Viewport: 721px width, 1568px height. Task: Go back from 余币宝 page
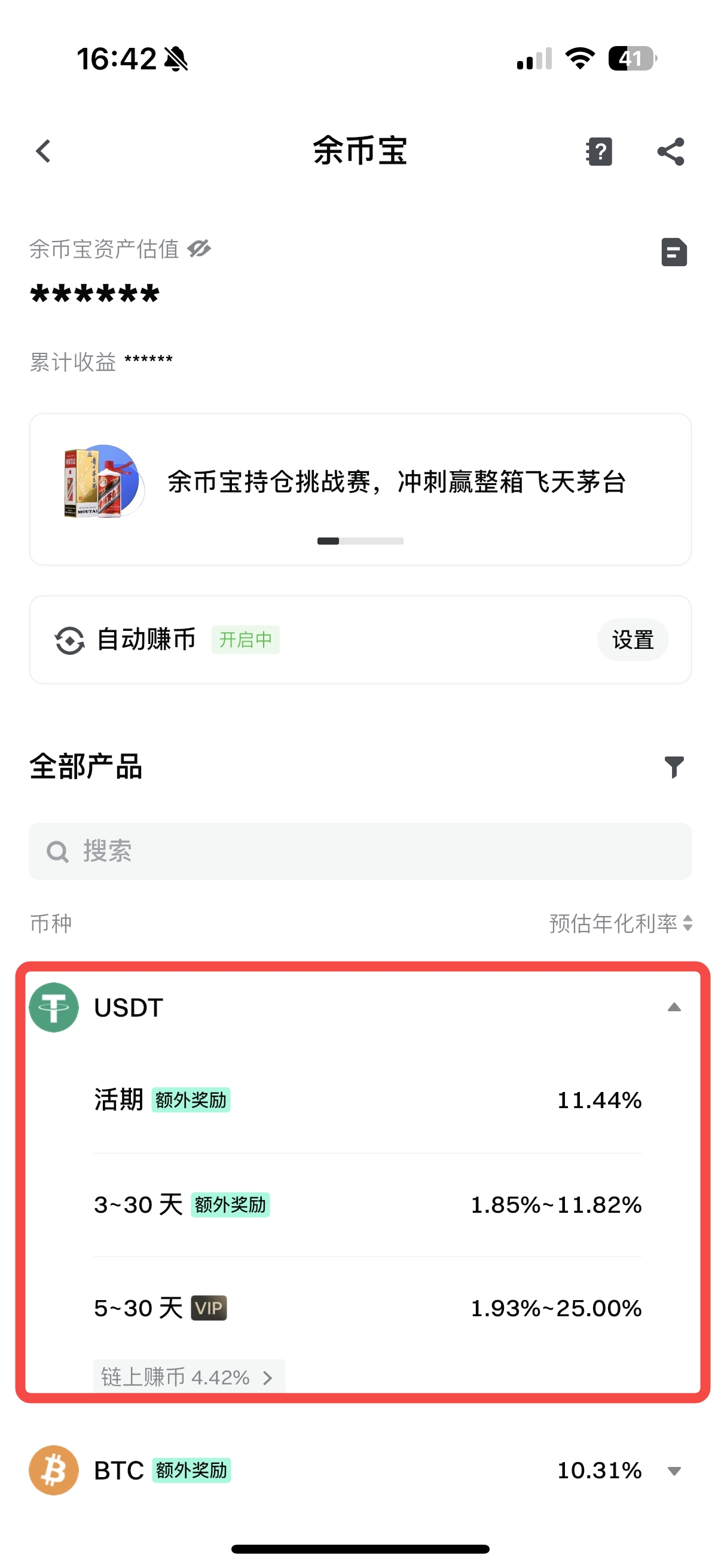[43, 151]
